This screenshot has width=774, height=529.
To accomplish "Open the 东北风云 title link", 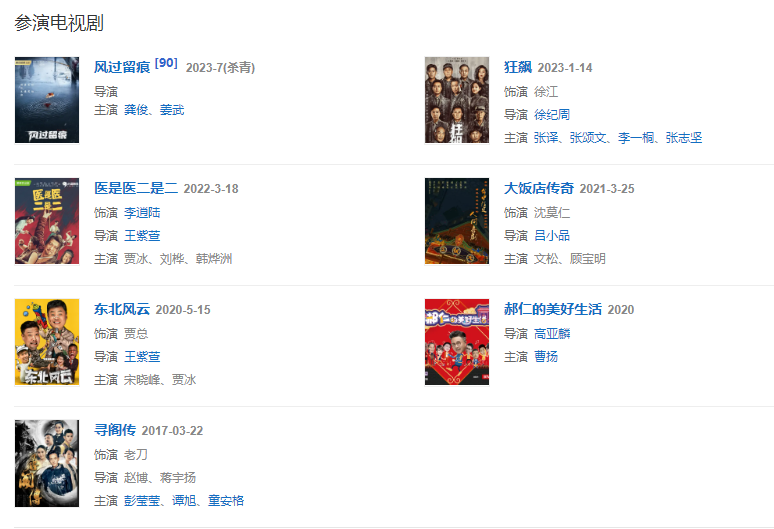I will [122, 309].
